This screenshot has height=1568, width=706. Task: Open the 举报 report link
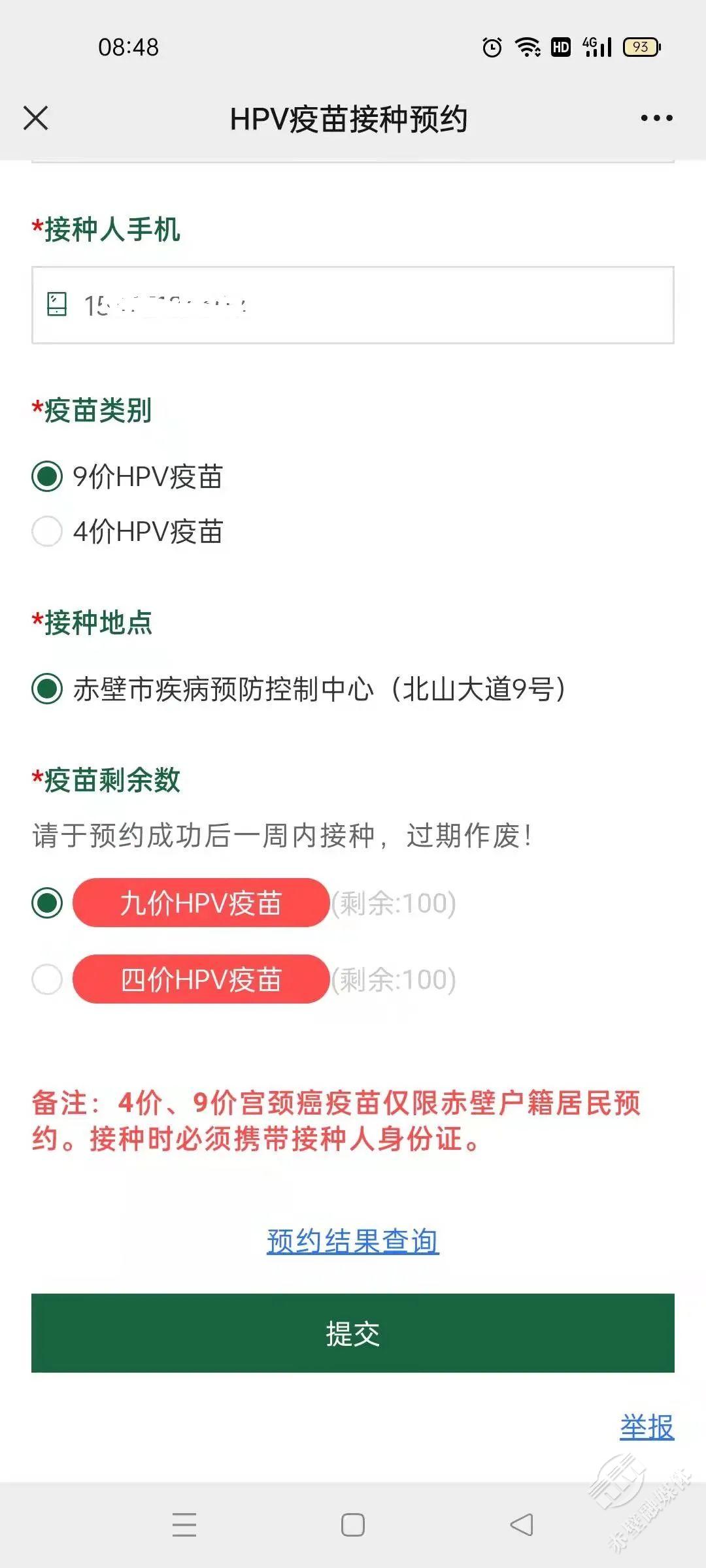647,1427
